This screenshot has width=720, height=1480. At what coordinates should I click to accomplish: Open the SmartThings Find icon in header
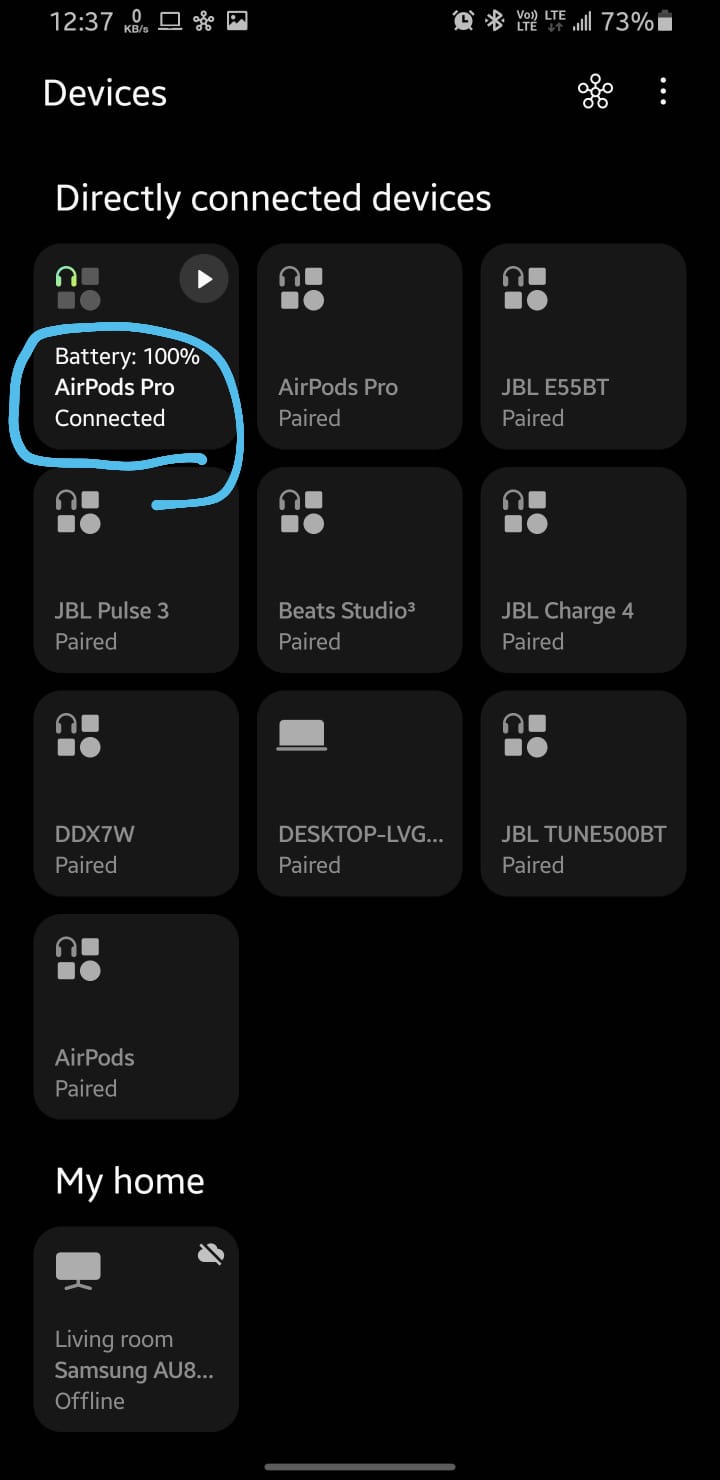595,92
